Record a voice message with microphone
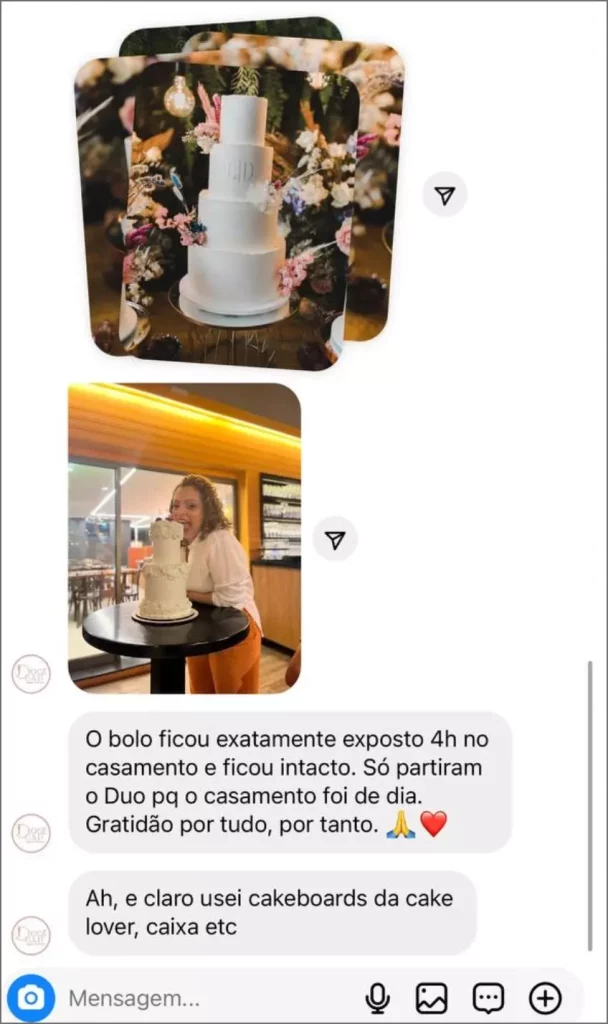 [x=377, y=997]
